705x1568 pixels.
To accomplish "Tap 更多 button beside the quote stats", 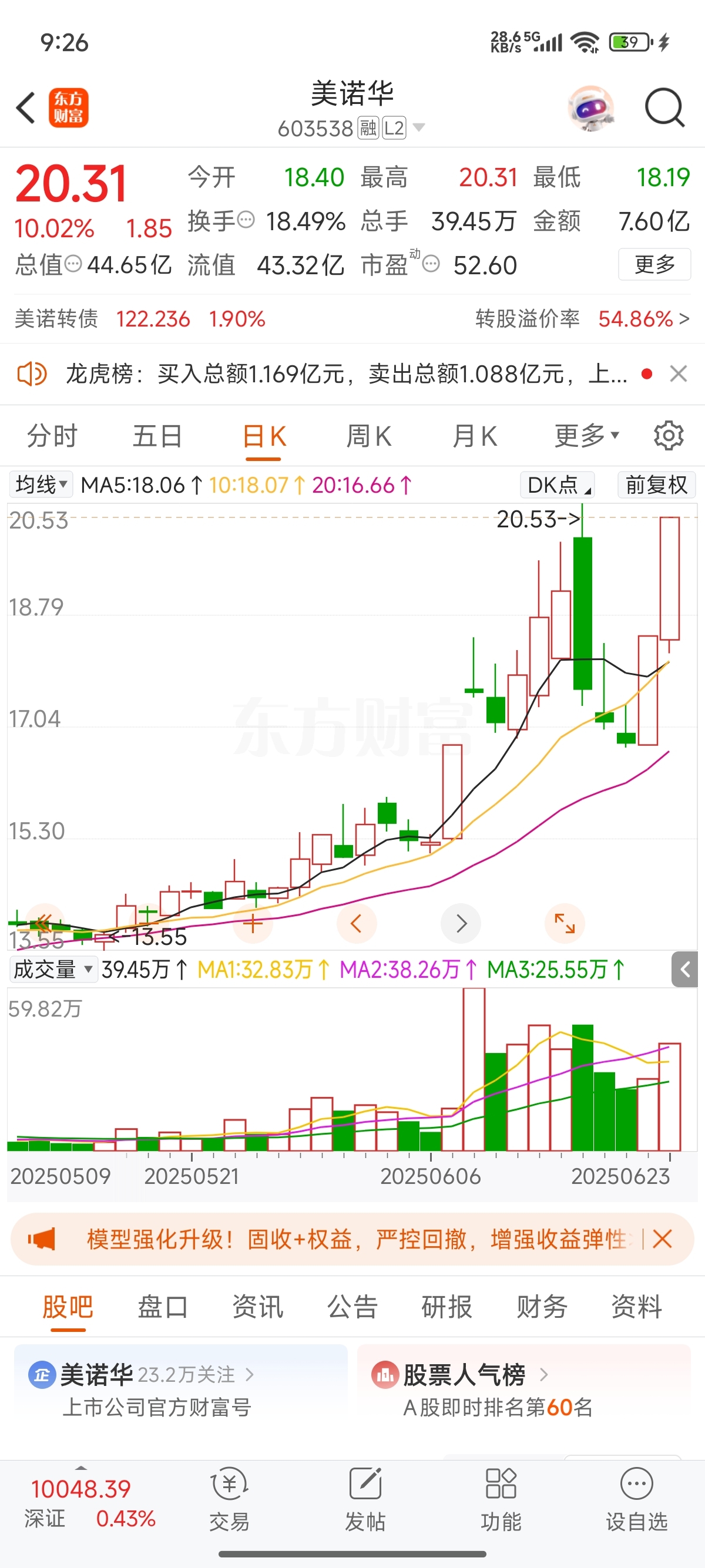I will (x=654, y=264).
